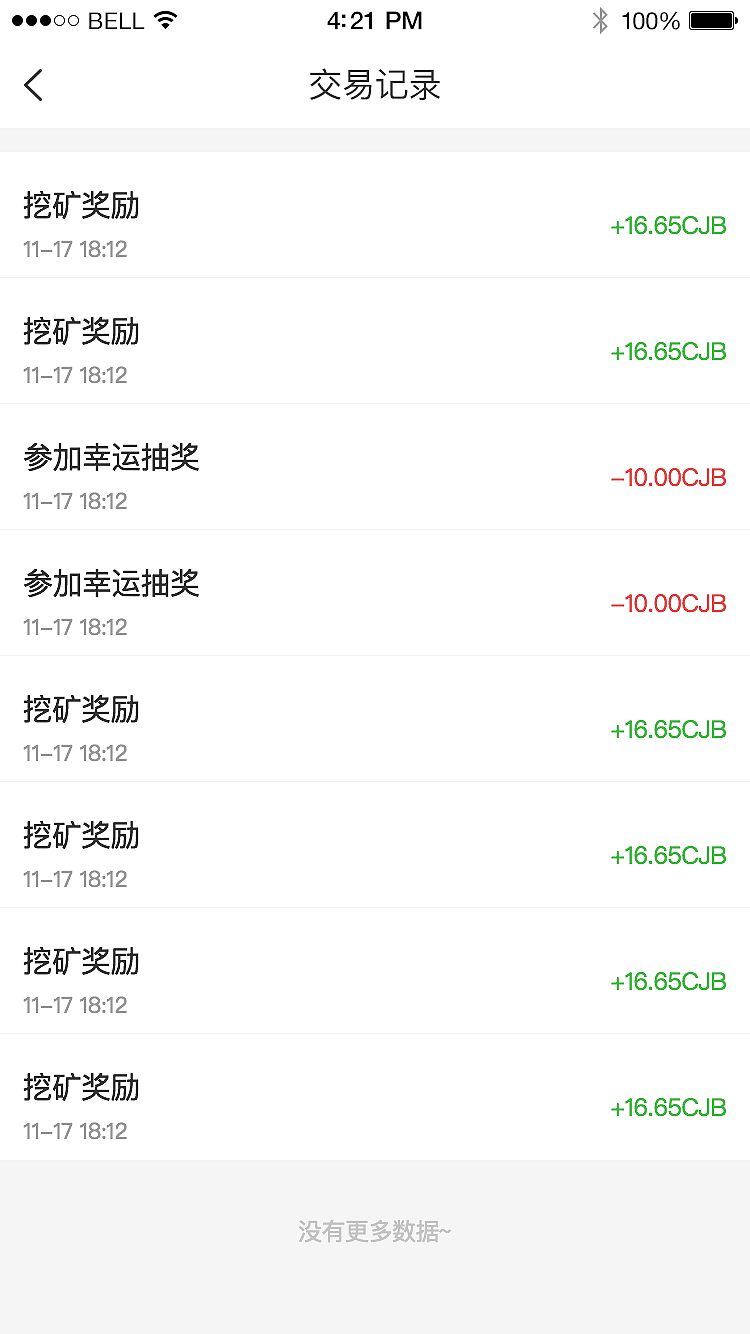Tap the back arrow to leave 交易记录
This screenshot has width=750, height=1334.
click(x=33, y=85)
